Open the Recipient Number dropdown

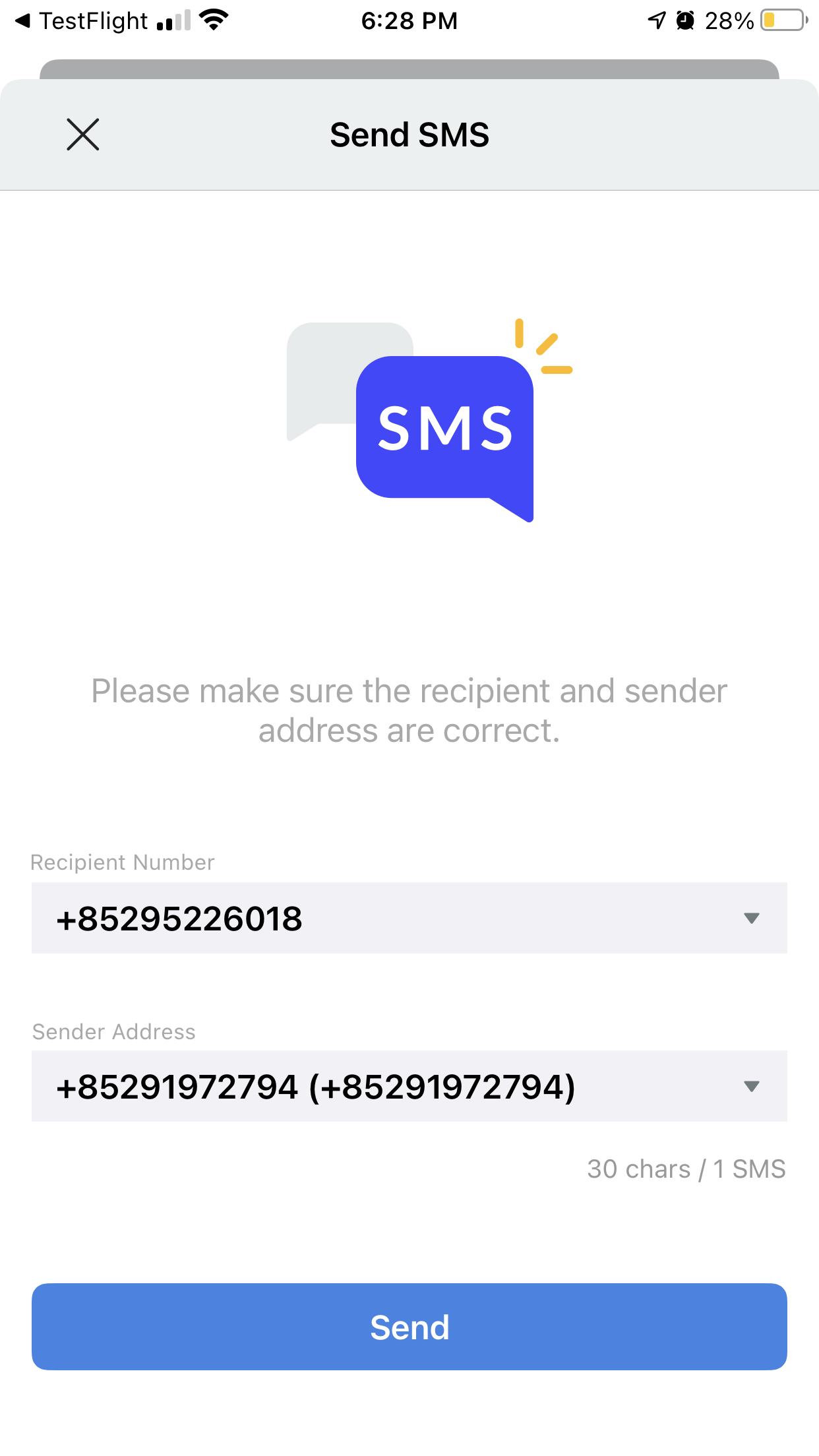click(750, 918)
